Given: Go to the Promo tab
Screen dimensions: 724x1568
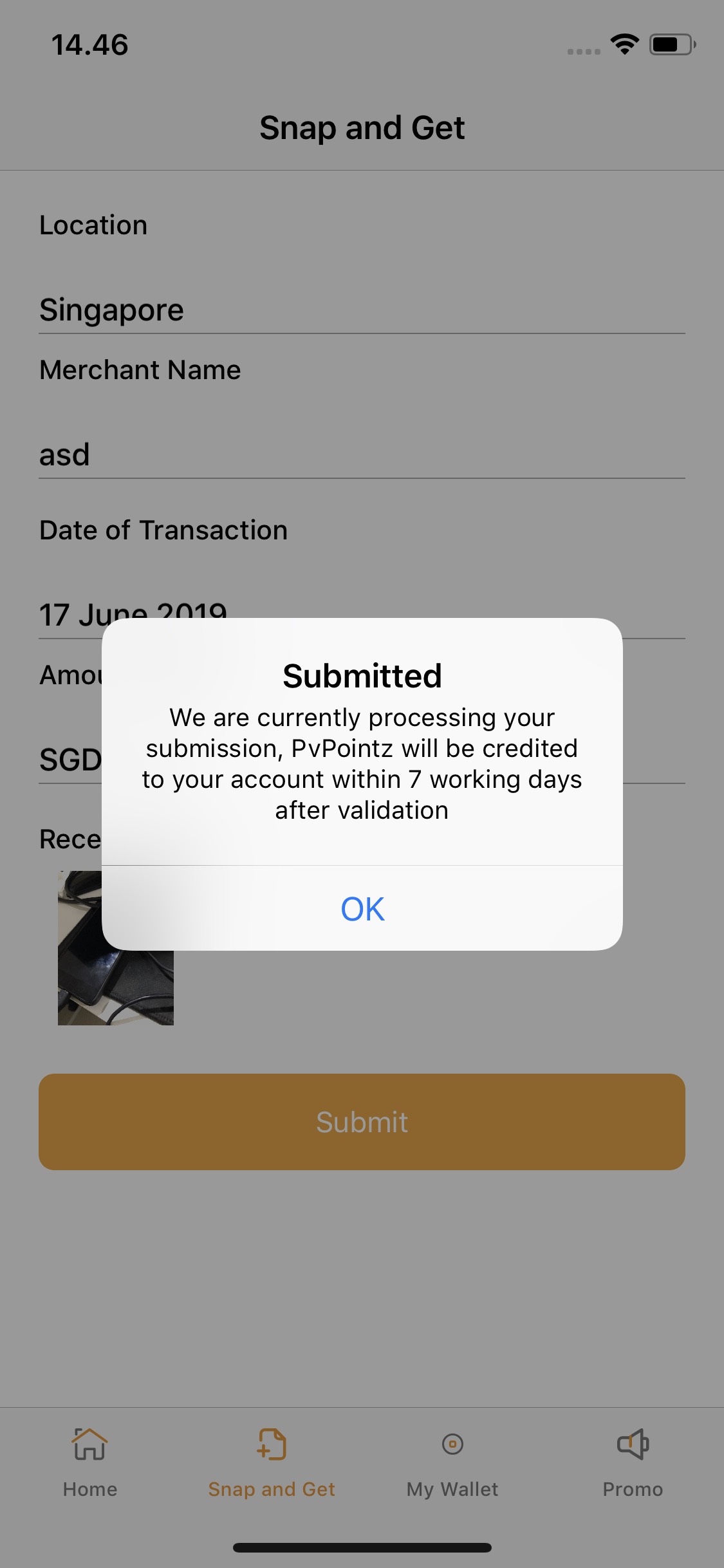Looking at the screenshot, I should click(x=633, y=1462).
